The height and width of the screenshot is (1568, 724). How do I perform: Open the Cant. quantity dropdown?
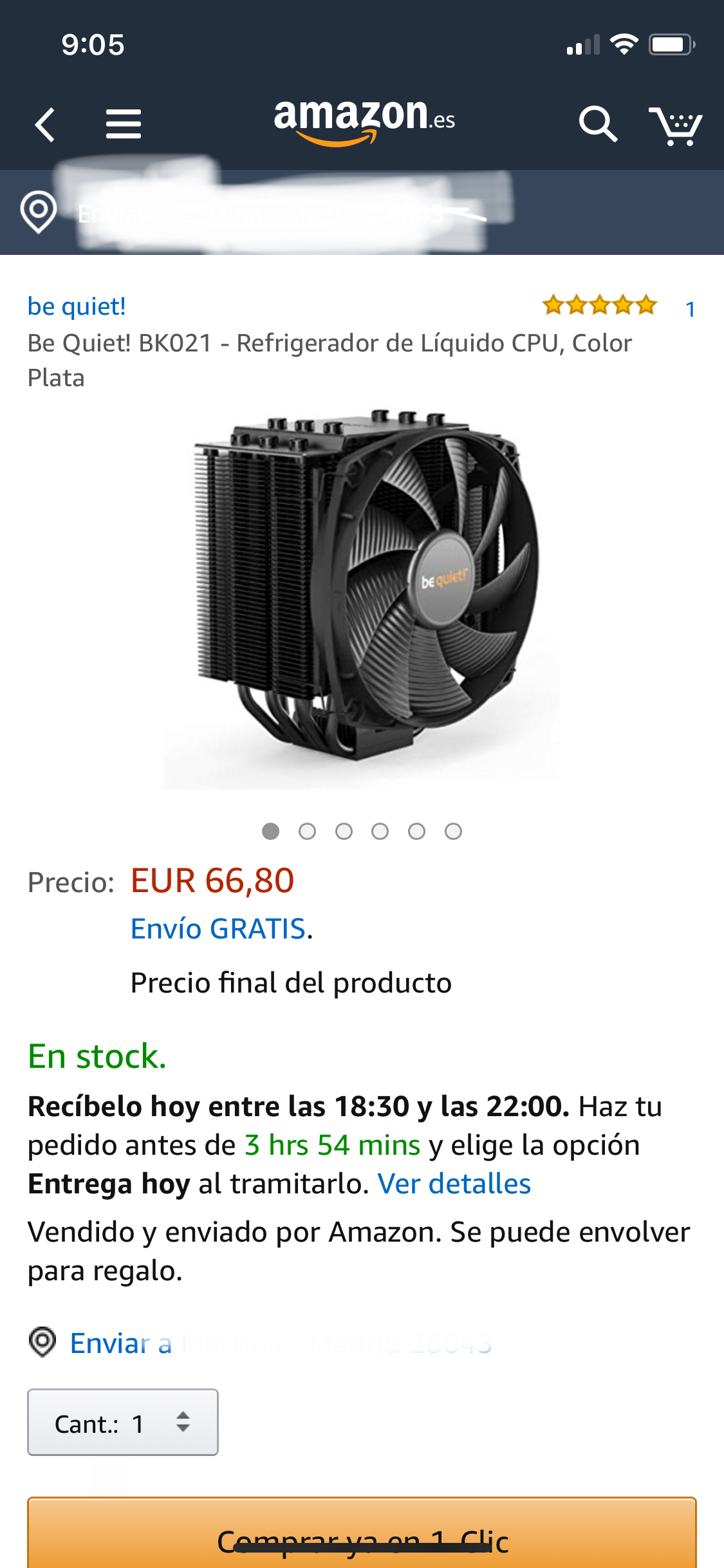point(123,1423)
